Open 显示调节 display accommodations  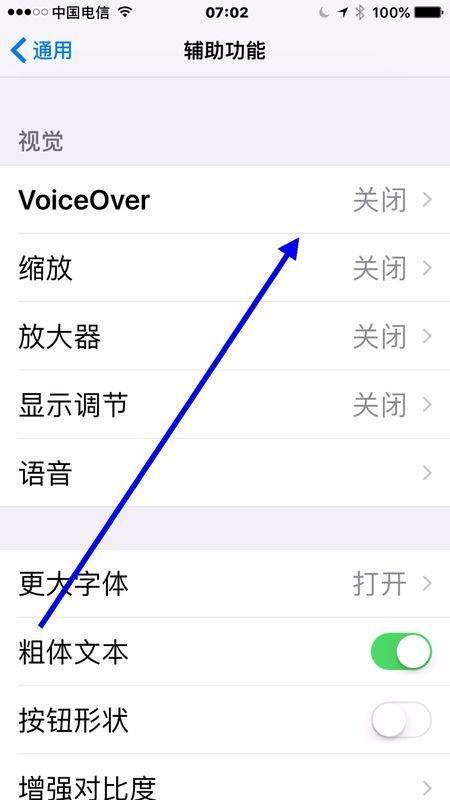coord(225,405)
